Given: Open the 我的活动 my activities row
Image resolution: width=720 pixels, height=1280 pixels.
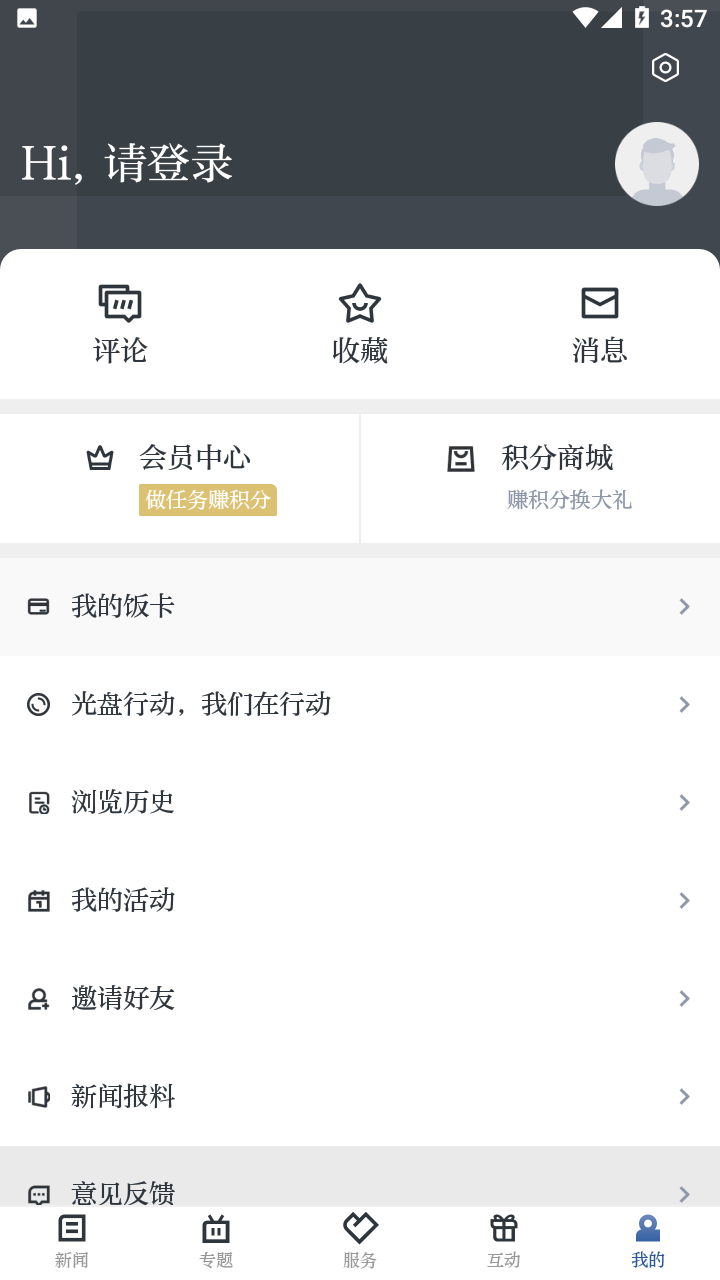Looking at the screenshot, I should pyautogui.click(x=122, y=900).
